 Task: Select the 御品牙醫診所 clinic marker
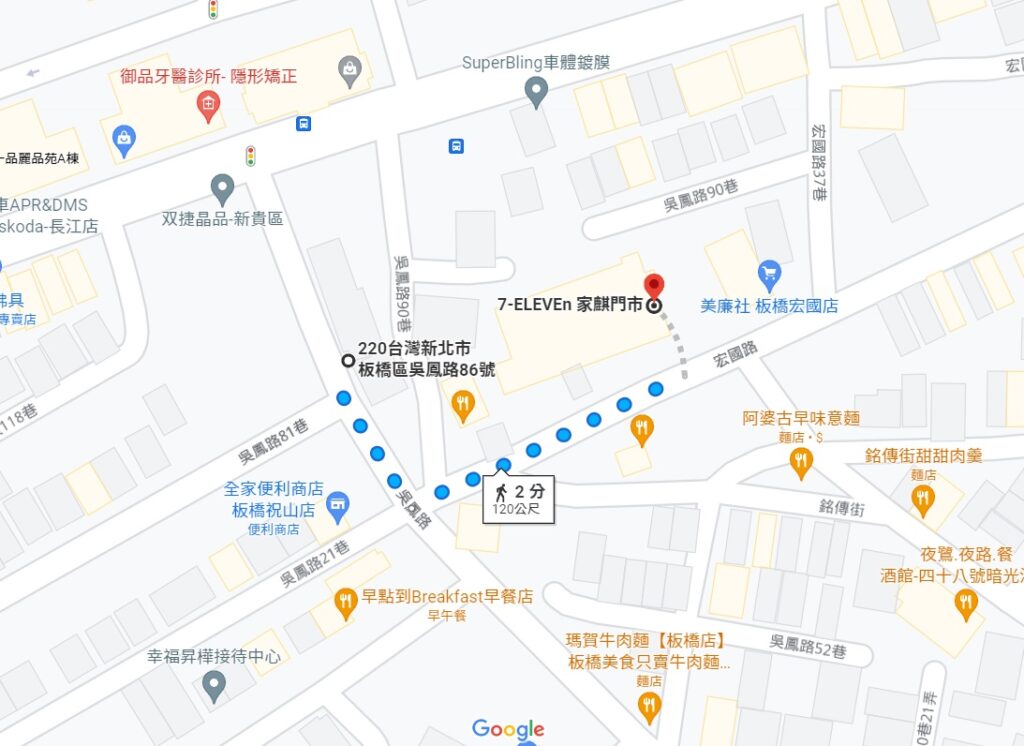click(208, 104)
